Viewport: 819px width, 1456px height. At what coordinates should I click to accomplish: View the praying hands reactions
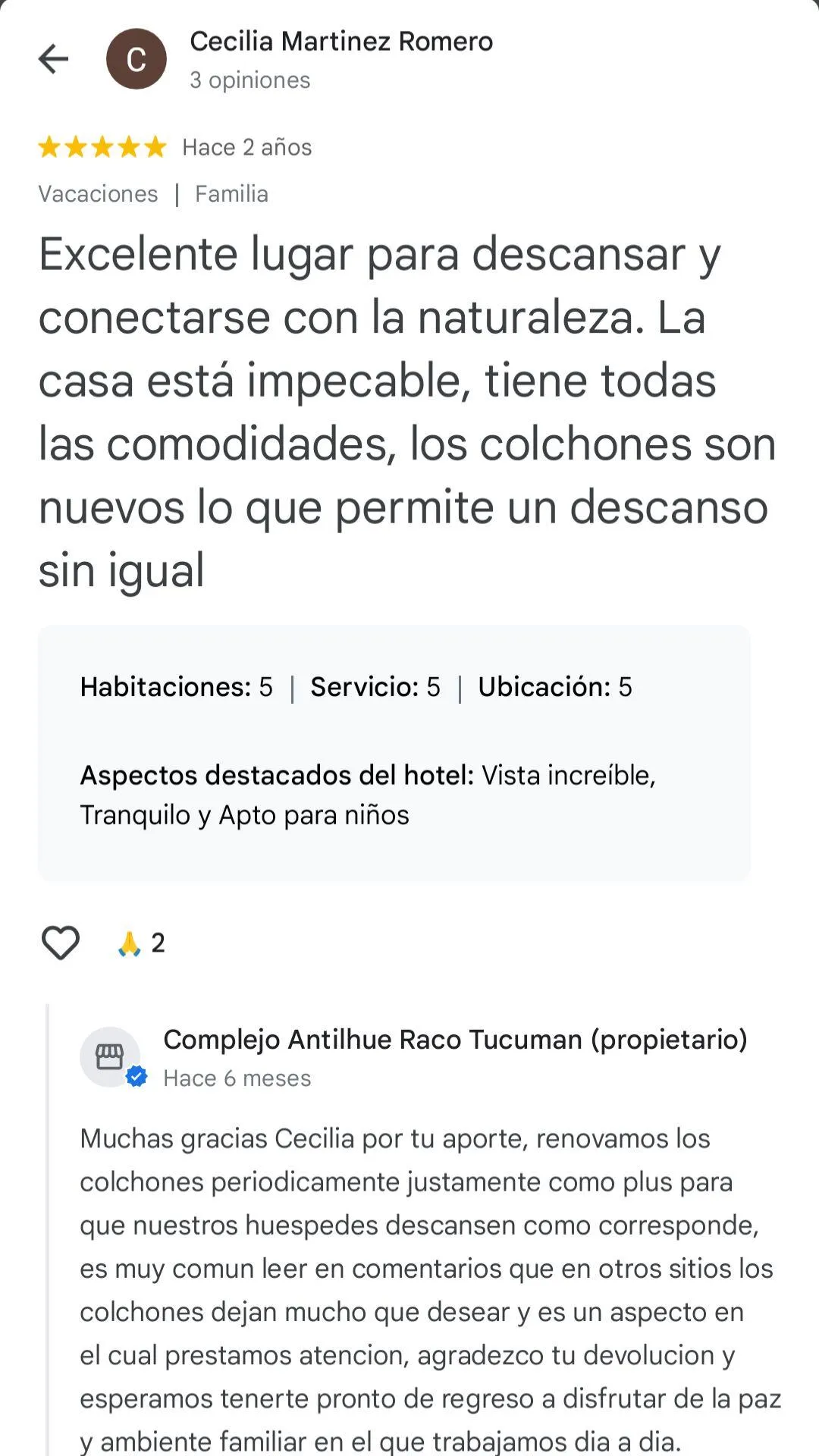[x=141, y=943]
